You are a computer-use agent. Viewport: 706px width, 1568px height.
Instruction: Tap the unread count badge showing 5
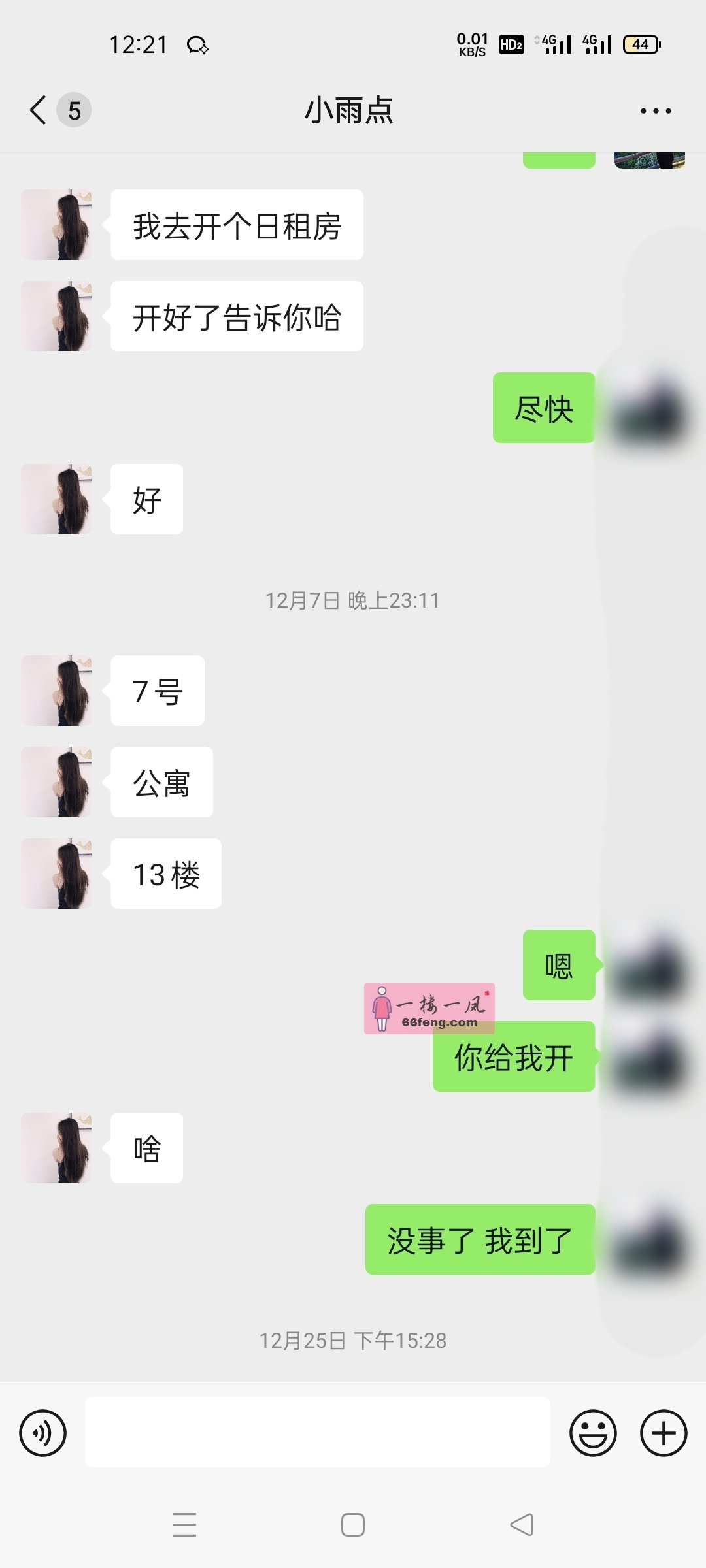tap(74, 110)
